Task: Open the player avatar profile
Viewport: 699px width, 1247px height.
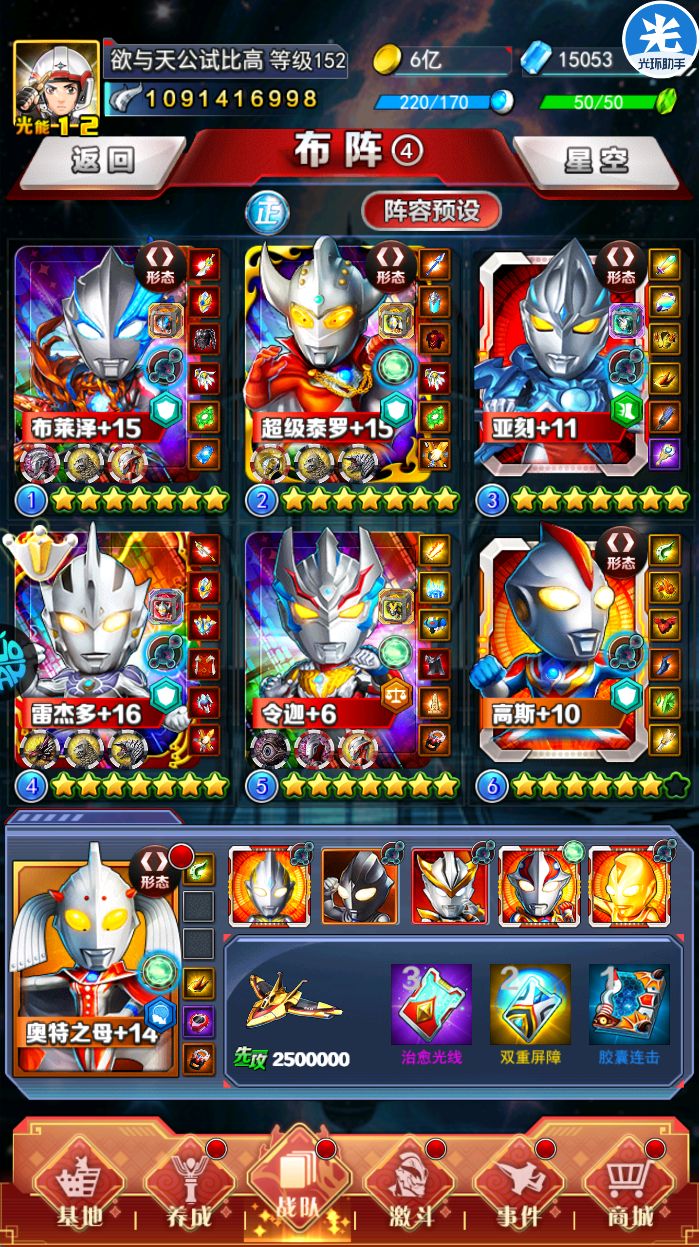Action: tap(55, 85)
